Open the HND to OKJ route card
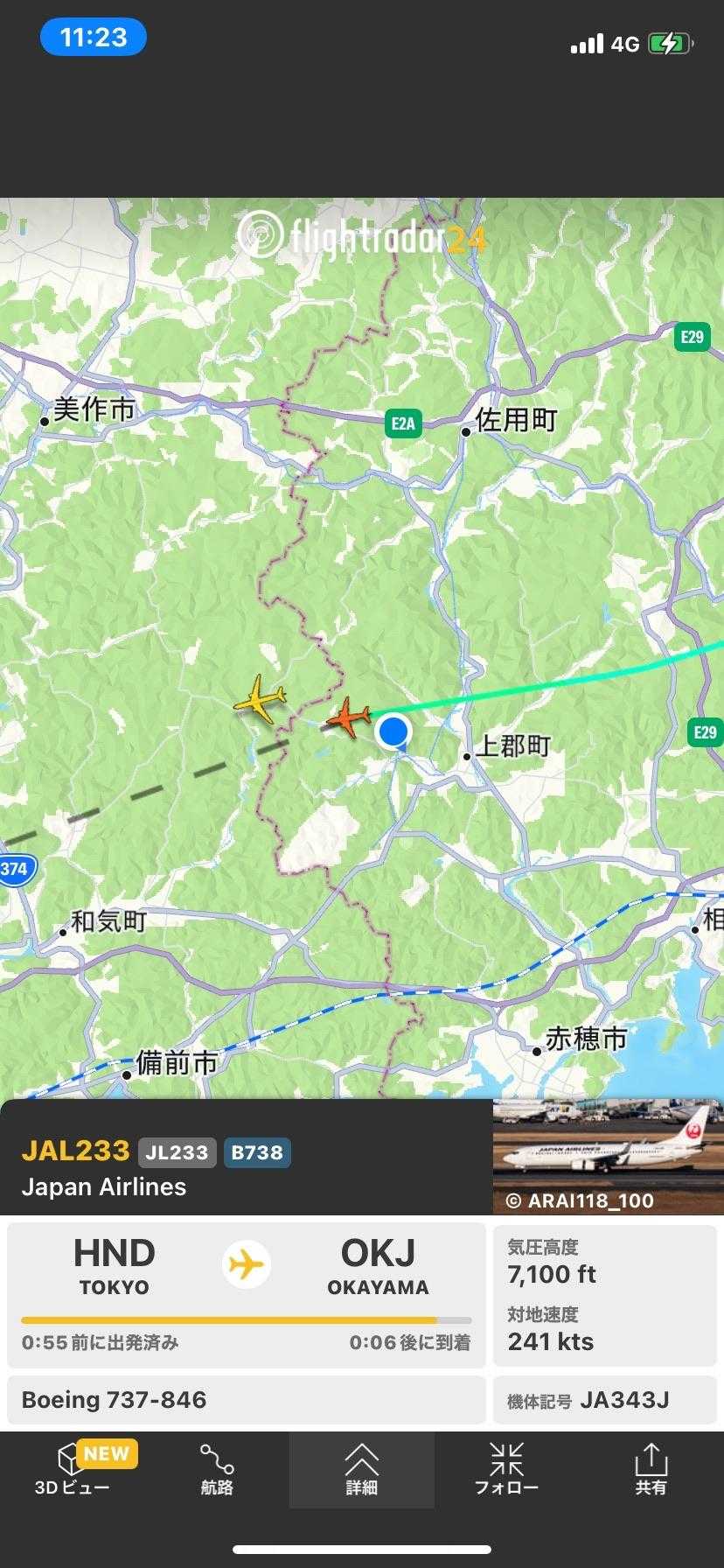 (x=247, y=1295)
